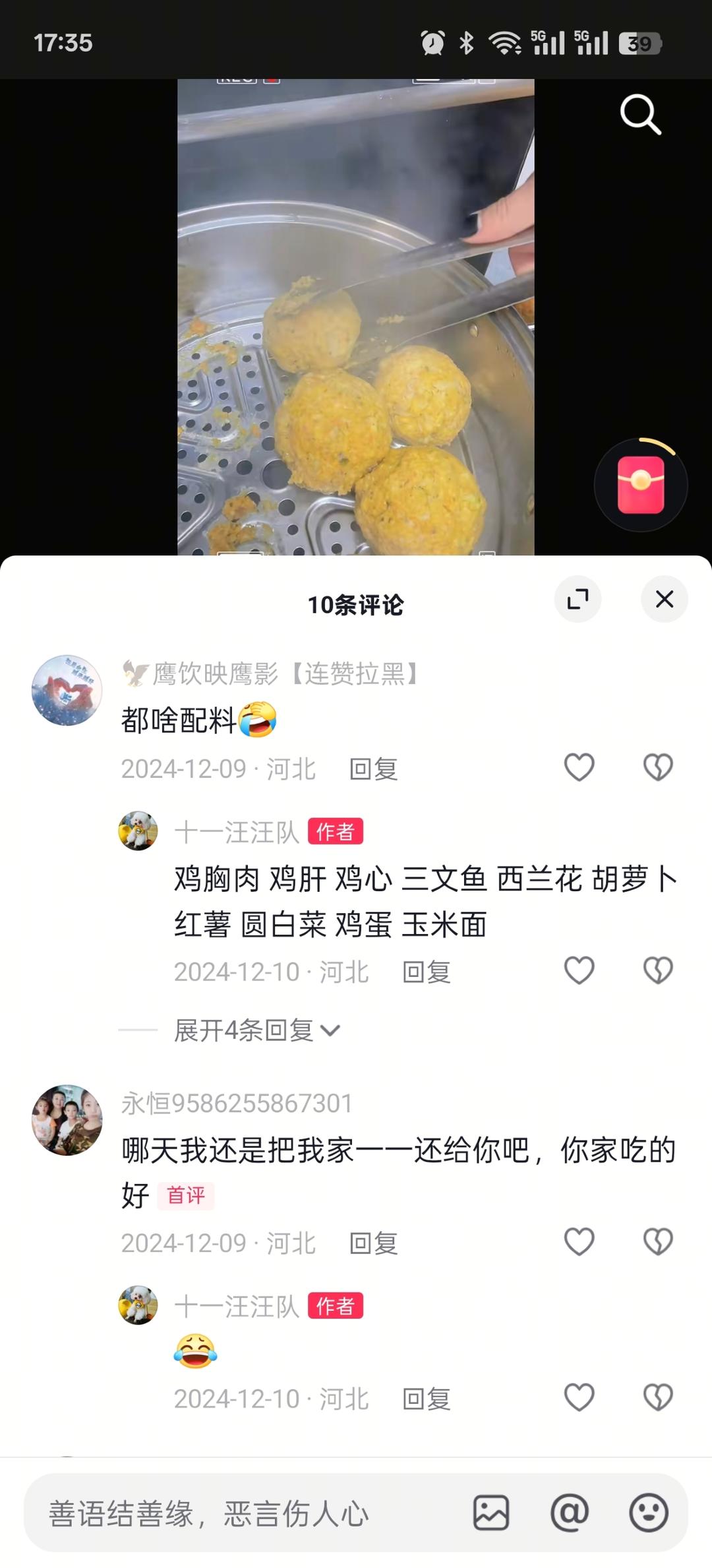Reply to 永恒9586255867301's comment
Image resolution: width=712 pixels, height=1568 pixels.
(x=373, y=1243)
